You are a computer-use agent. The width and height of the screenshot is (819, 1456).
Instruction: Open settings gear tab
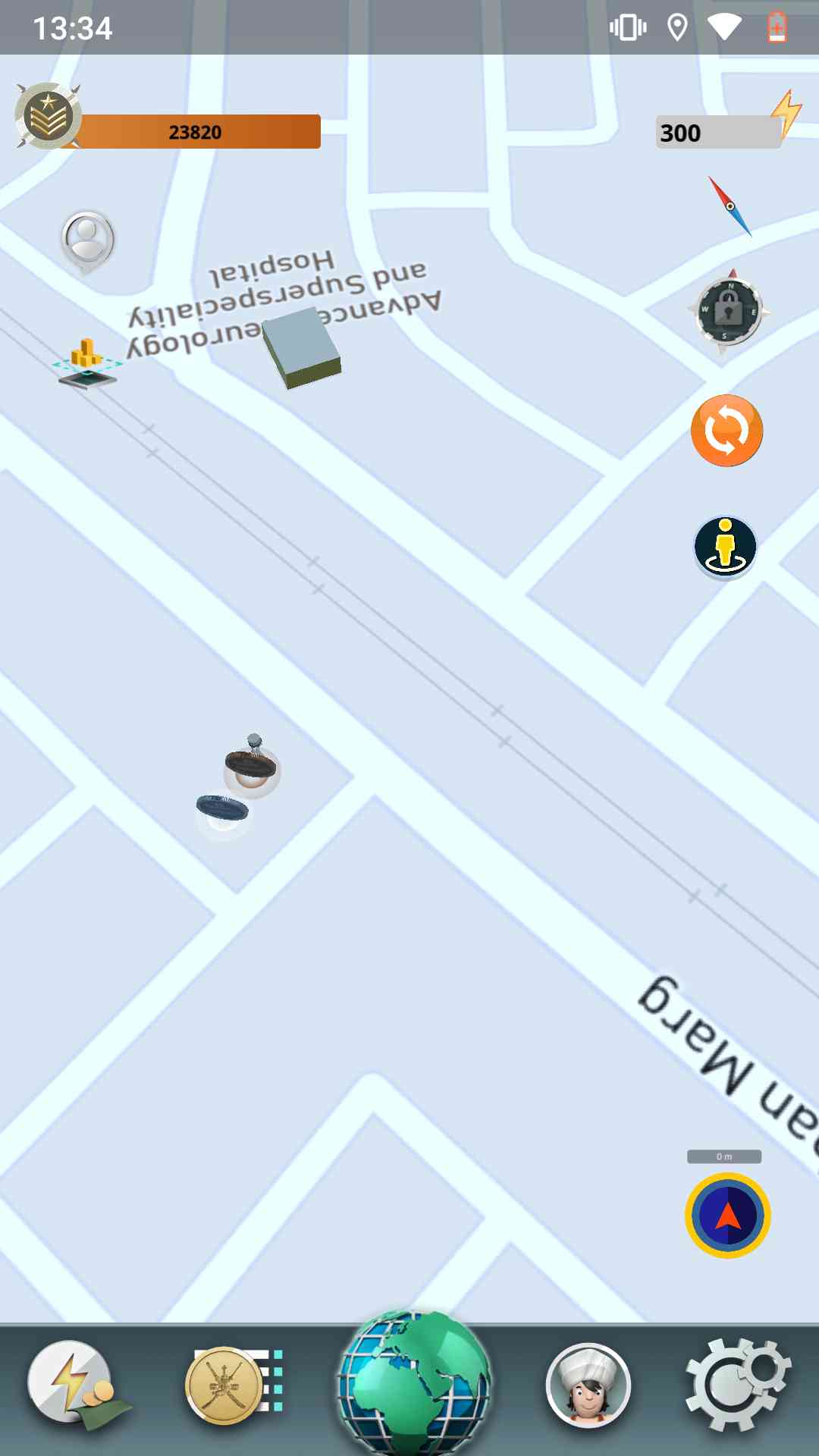click(737, 1385)
